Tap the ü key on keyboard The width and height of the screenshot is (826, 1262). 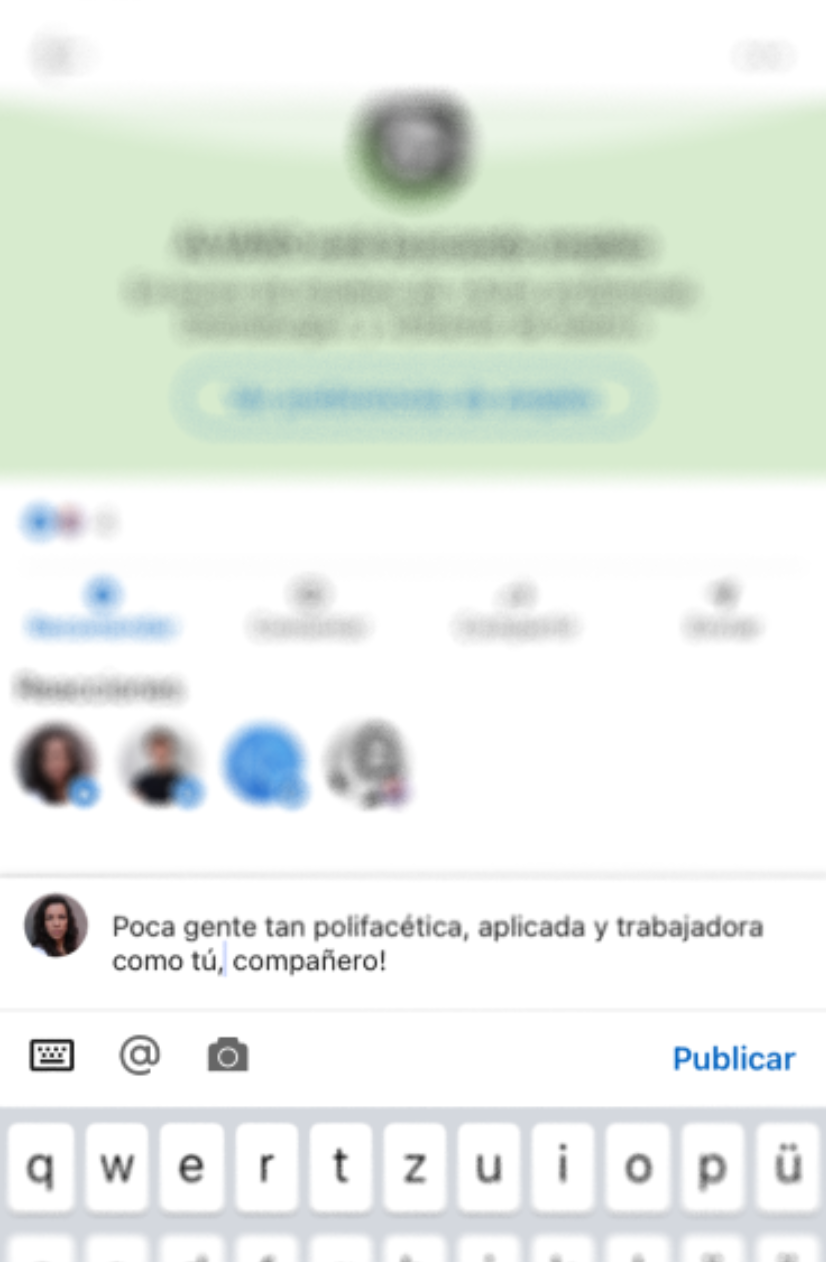(x=788, y=1169)
